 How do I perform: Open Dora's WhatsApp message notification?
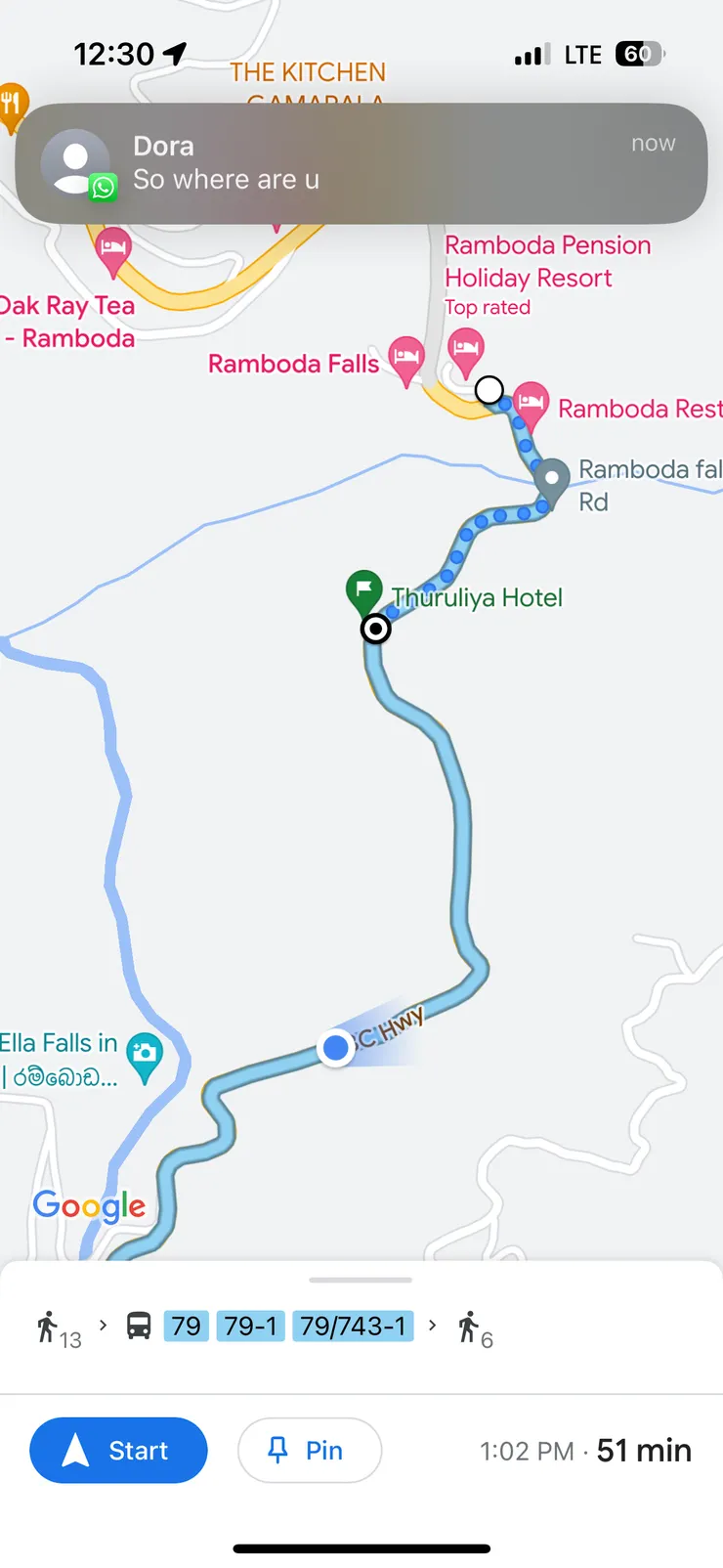point(361,163)
